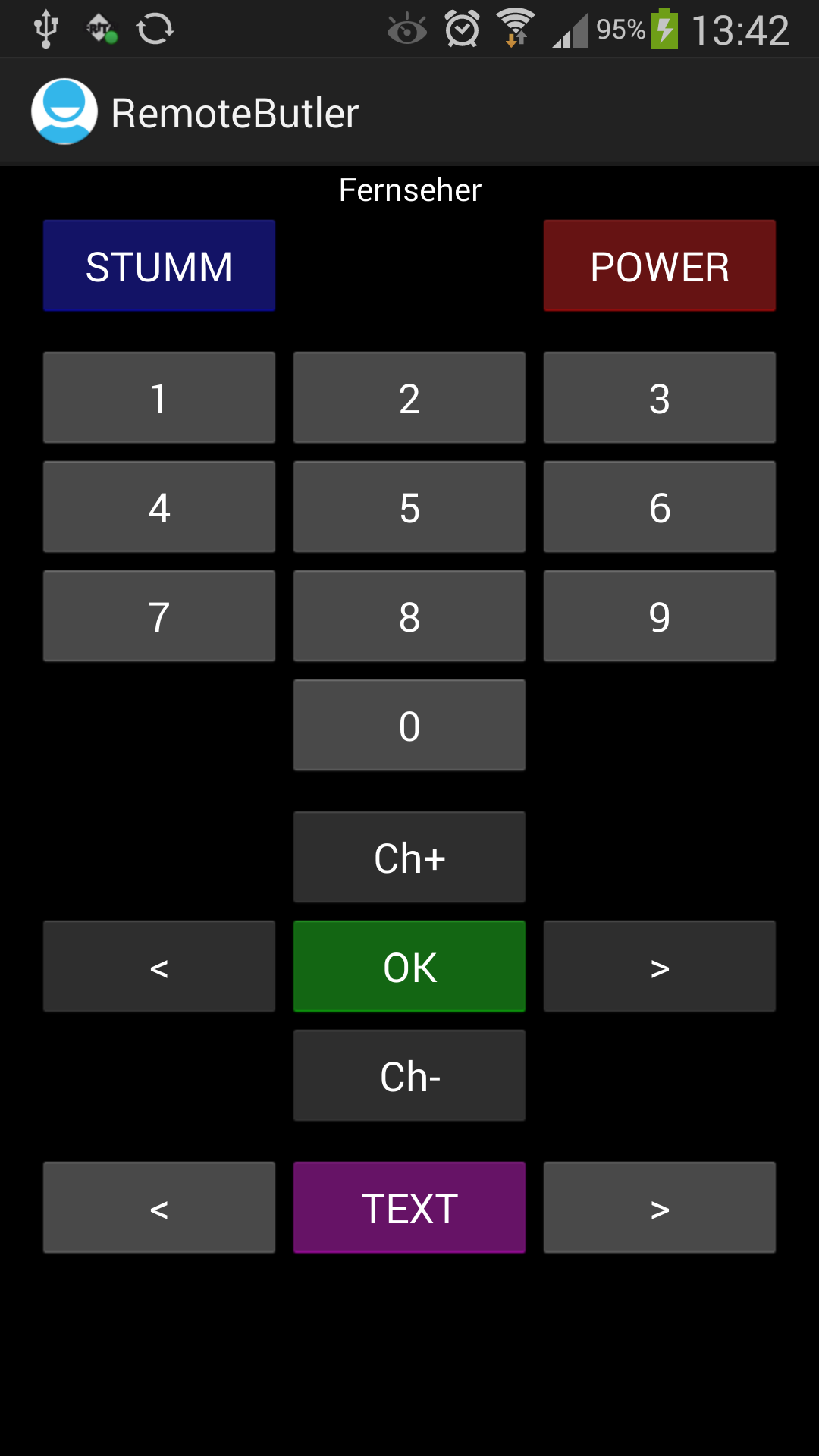Choose digit 4 on the keypad

pos(159,507)
